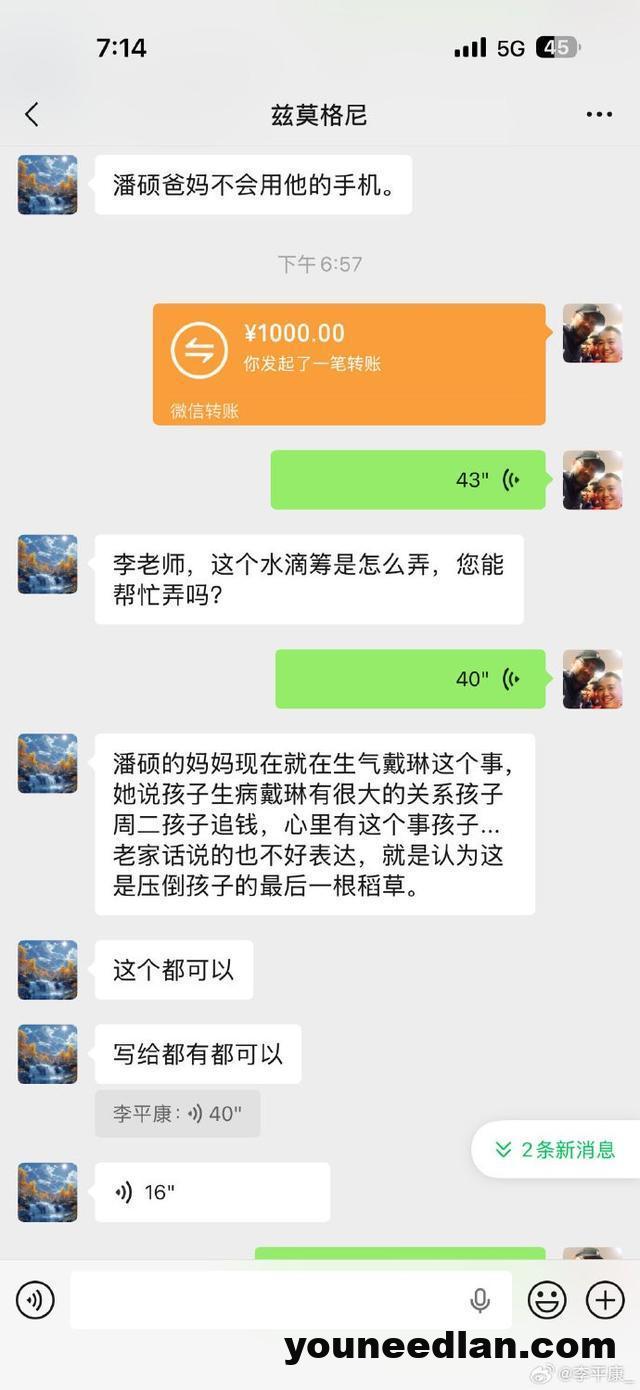
Task: Tap the quoted 李平康 40" voice reply
Action: coord(177,1113)
